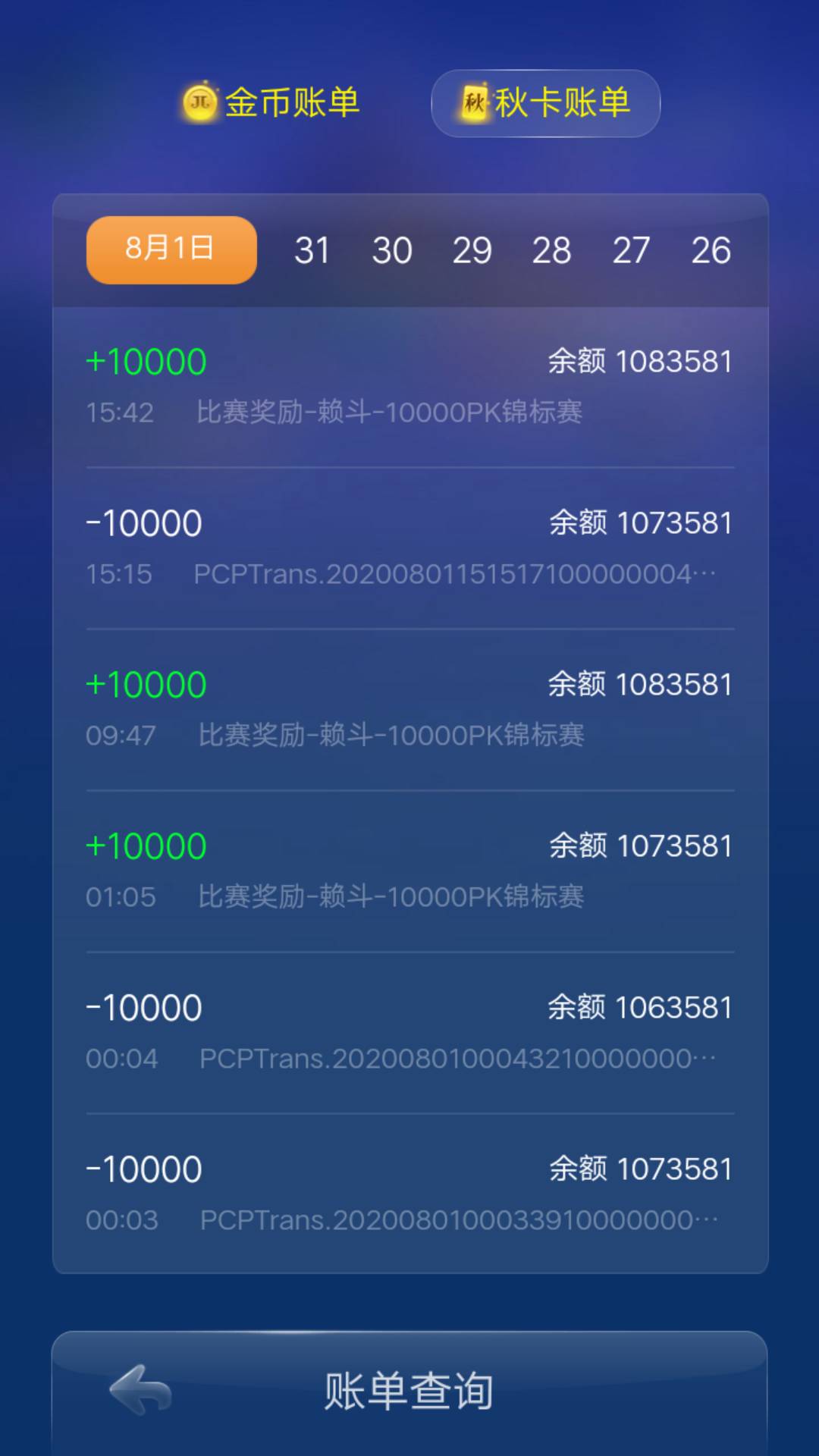This screenshot has height=1456, width=819.
Task: Select date 29 in the date row
Action: coord(473,249)
